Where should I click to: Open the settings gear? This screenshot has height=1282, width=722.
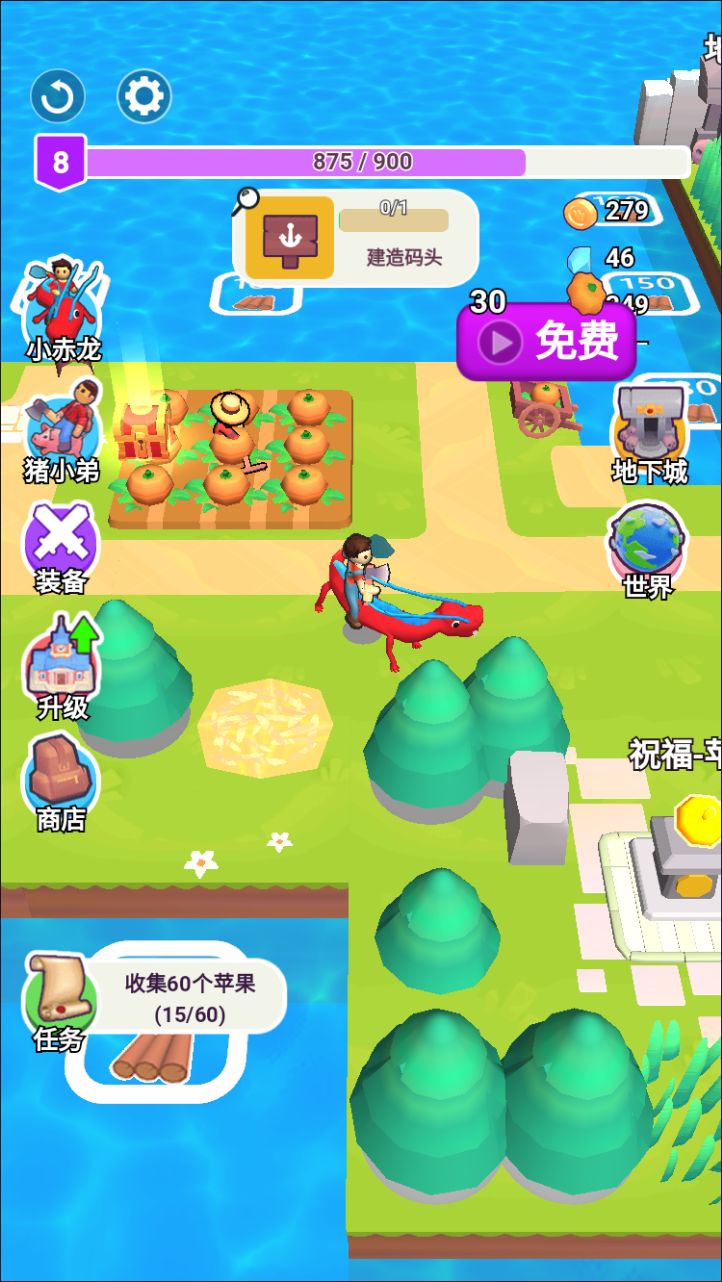[144, 97]
